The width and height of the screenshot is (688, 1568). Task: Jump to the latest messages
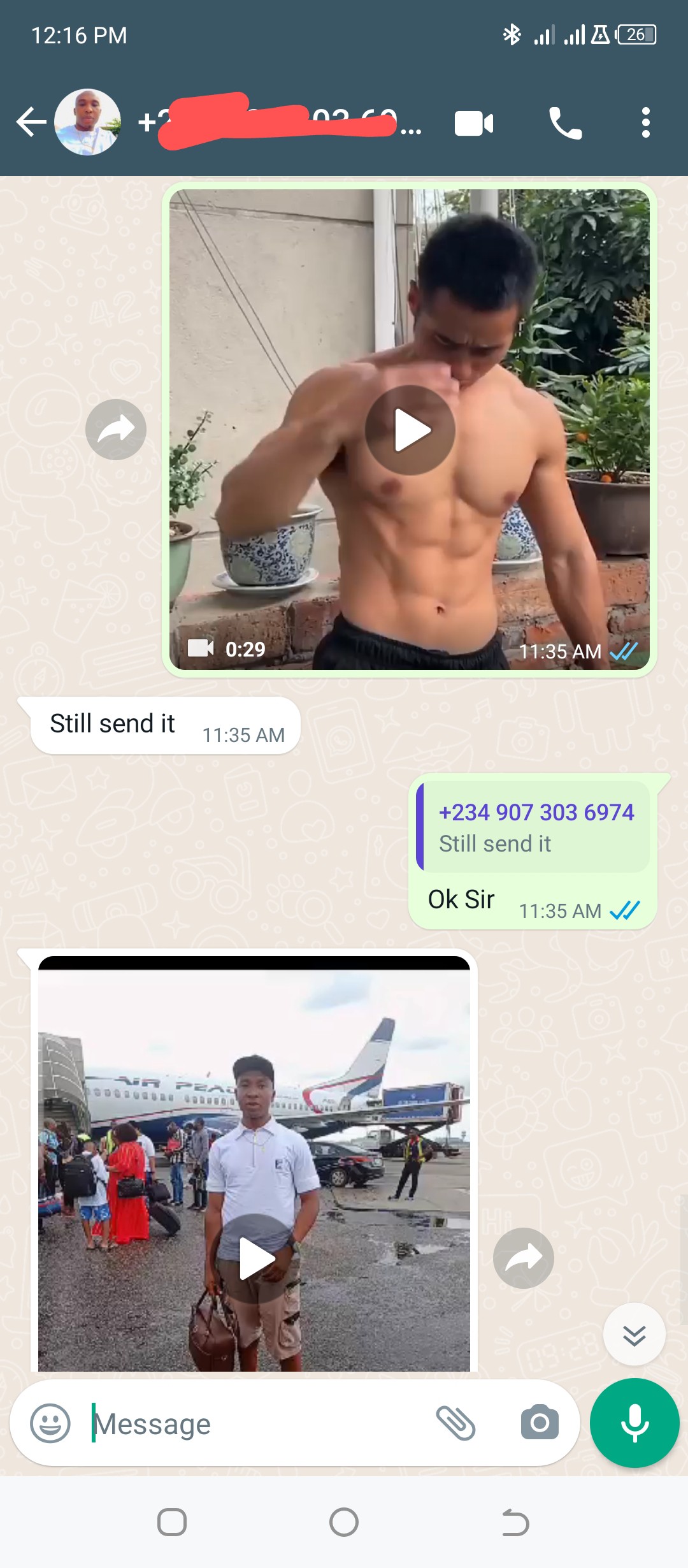click(634, 1334)
